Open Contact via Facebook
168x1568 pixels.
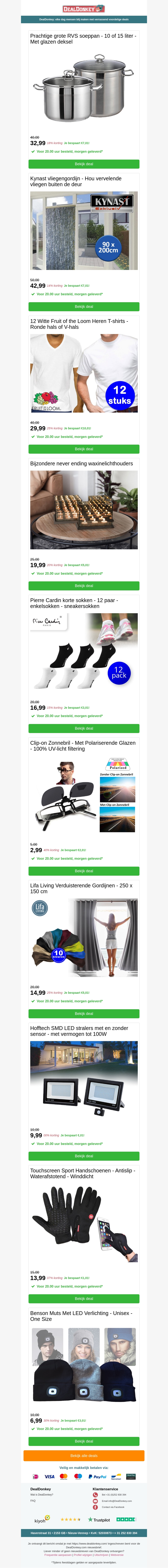click(x=113, y=1507)
